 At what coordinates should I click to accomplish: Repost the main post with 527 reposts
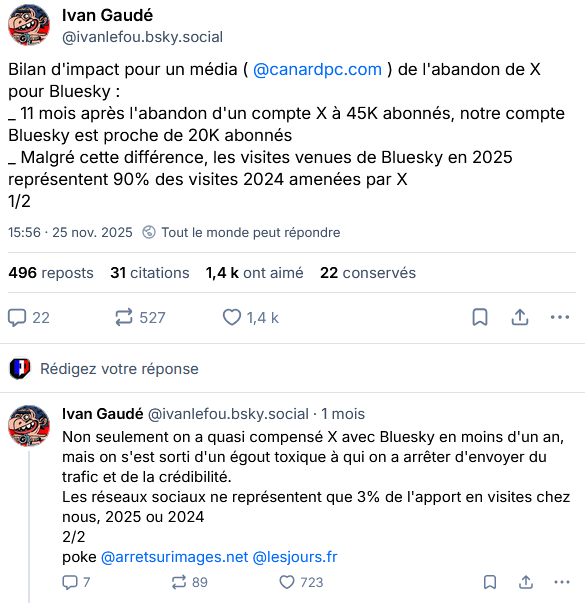click(x=140, y=318)
